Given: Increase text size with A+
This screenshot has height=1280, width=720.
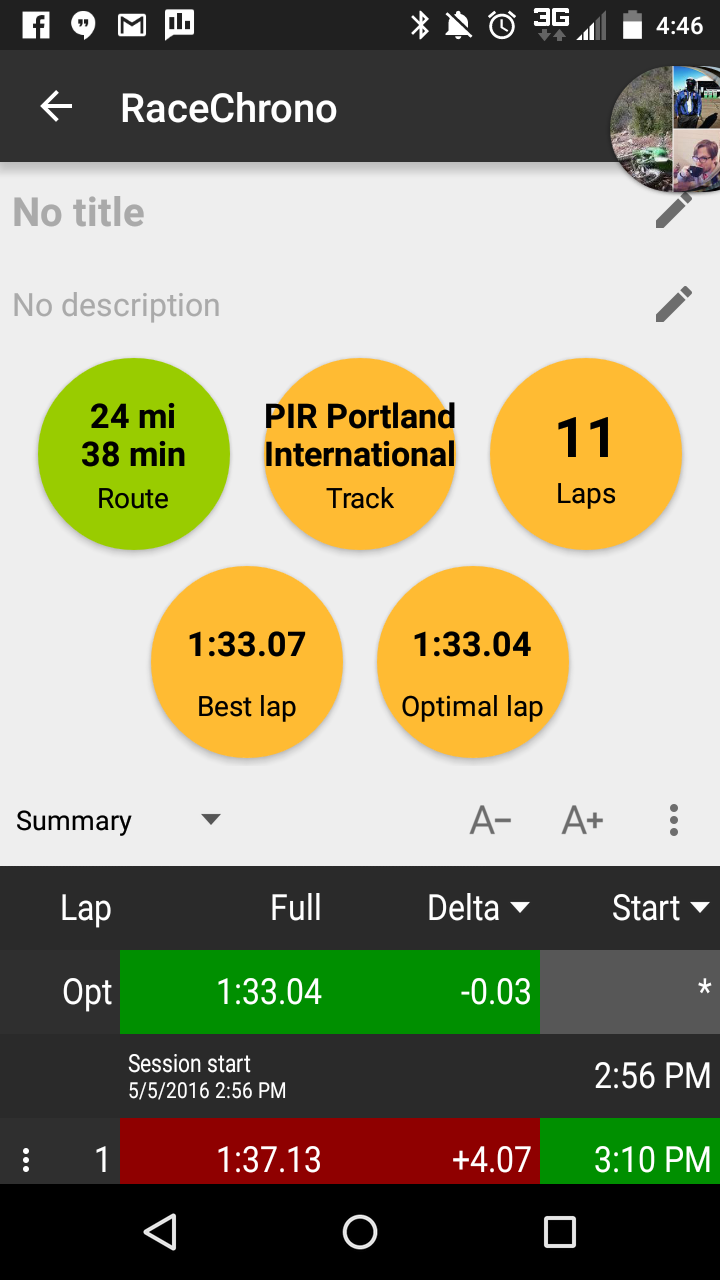Looking at the screenshot, I should [582, 821].
